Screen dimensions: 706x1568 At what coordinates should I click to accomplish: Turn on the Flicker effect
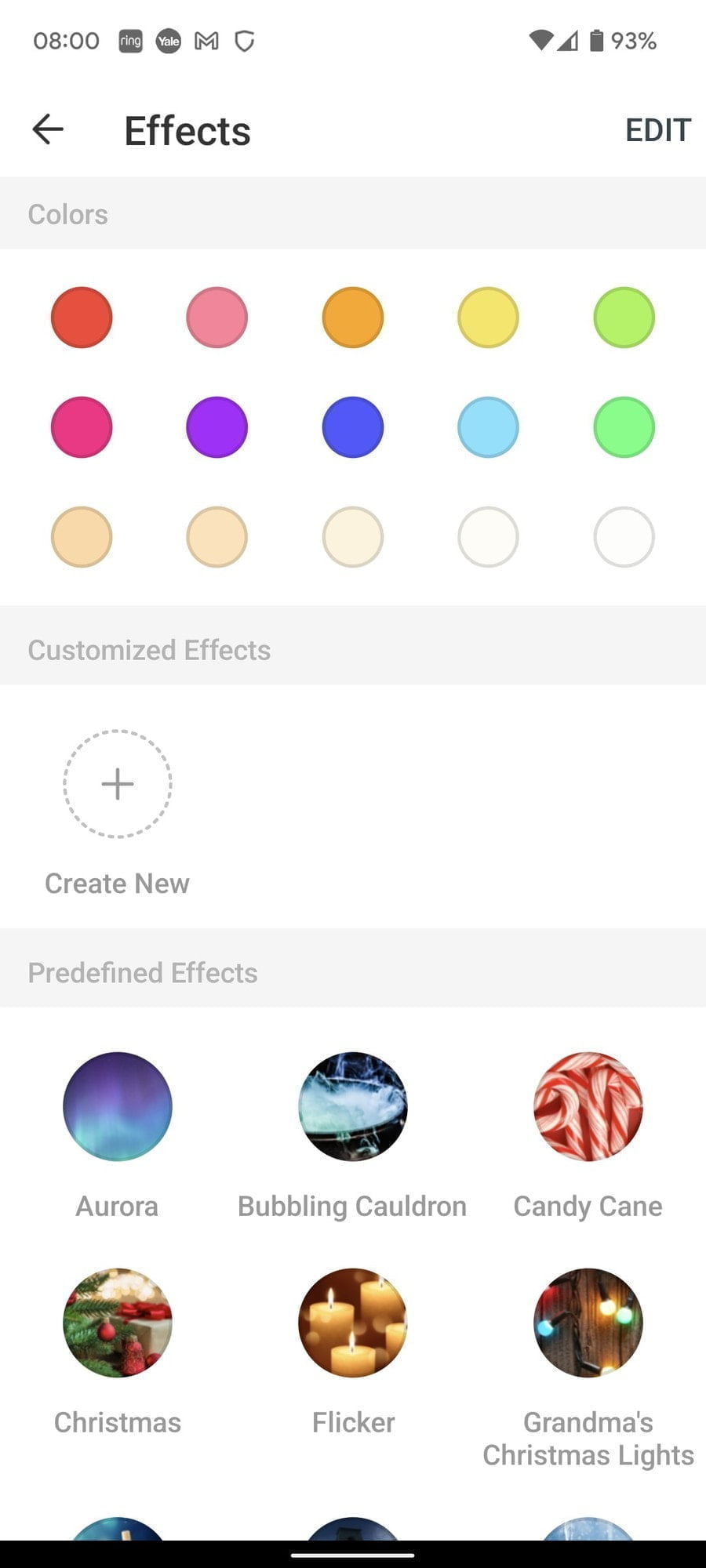point(353,1323)
